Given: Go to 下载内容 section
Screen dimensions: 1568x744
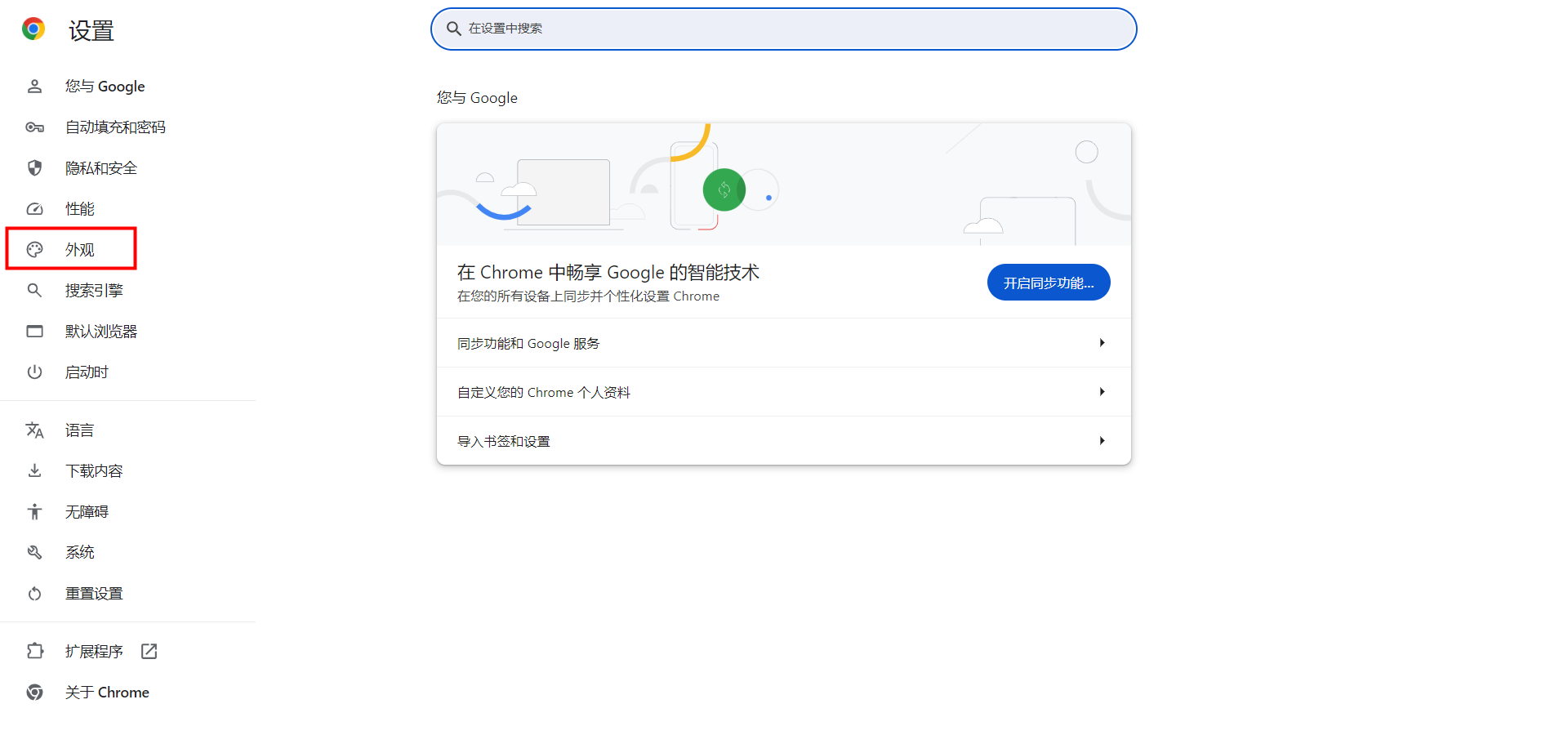Looking at the screenshot, I should [94, 471].
